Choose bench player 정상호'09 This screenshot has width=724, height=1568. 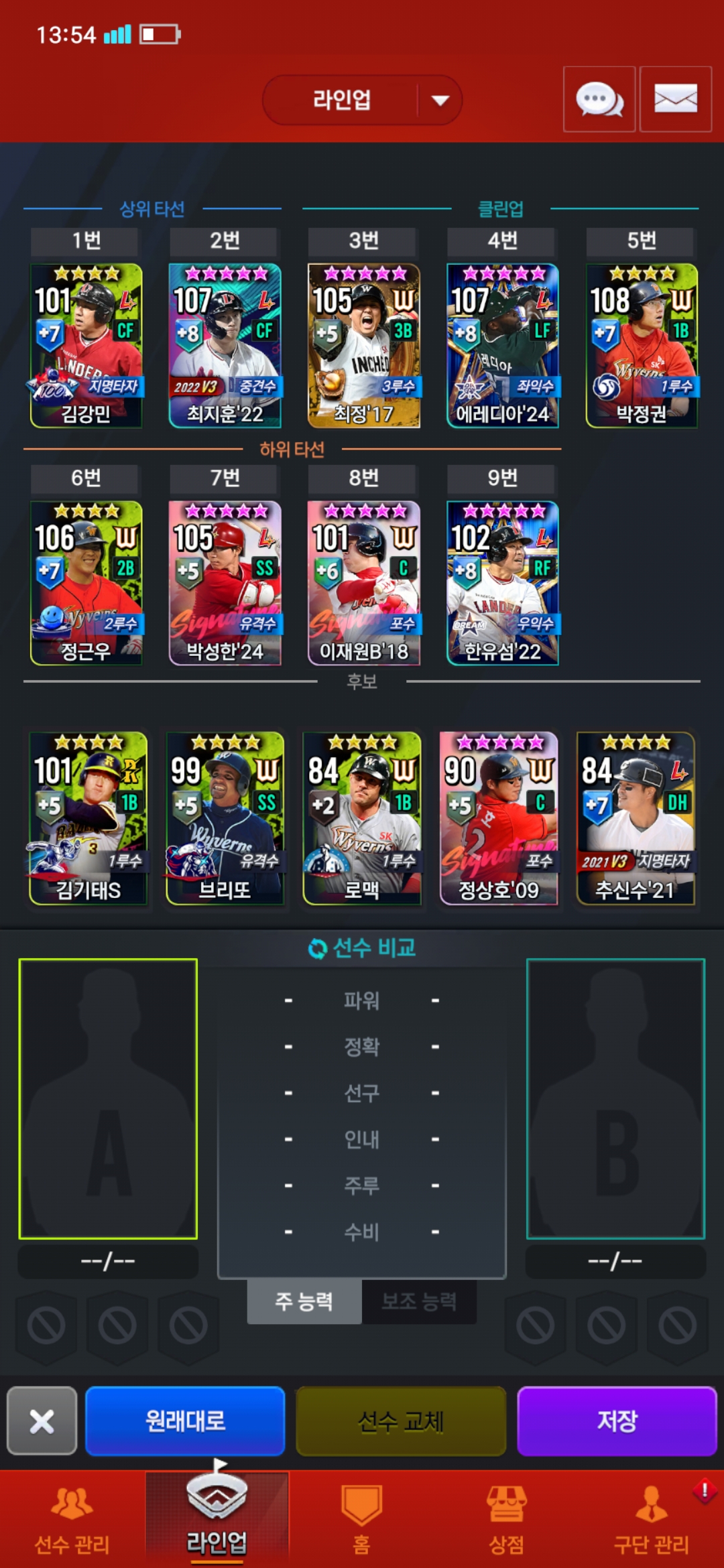[499, 818]
